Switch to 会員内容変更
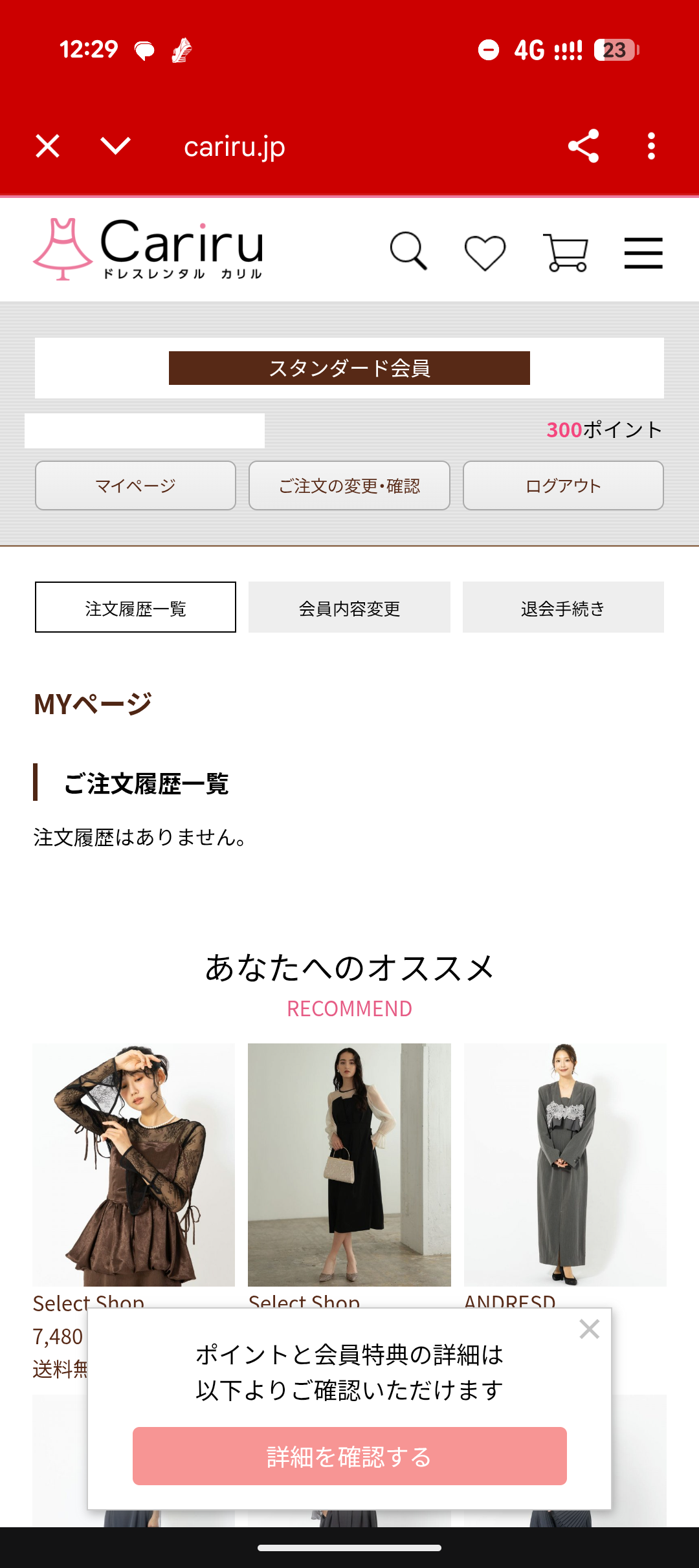 click(349, 607)
